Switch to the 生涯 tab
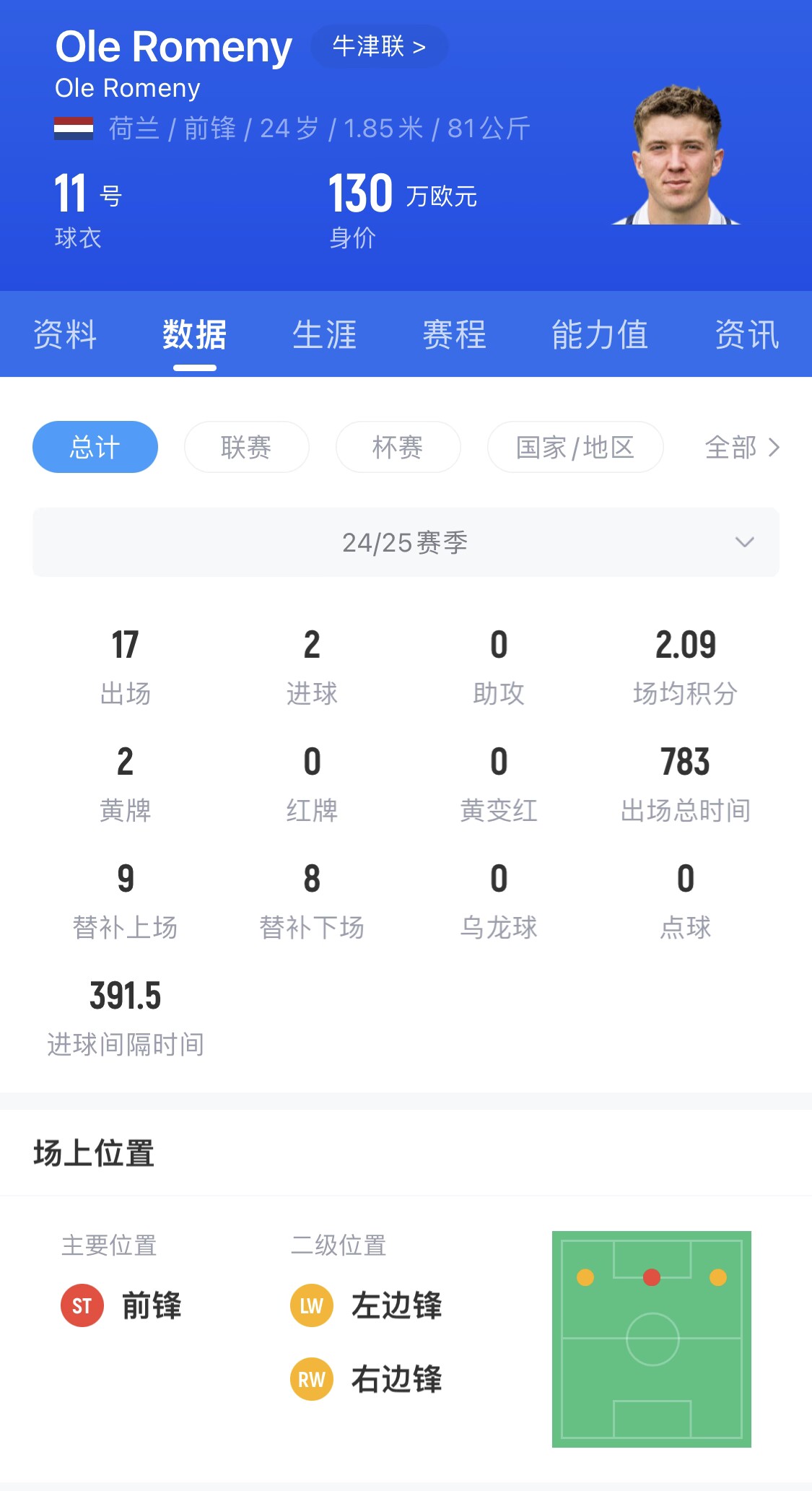 325,335
